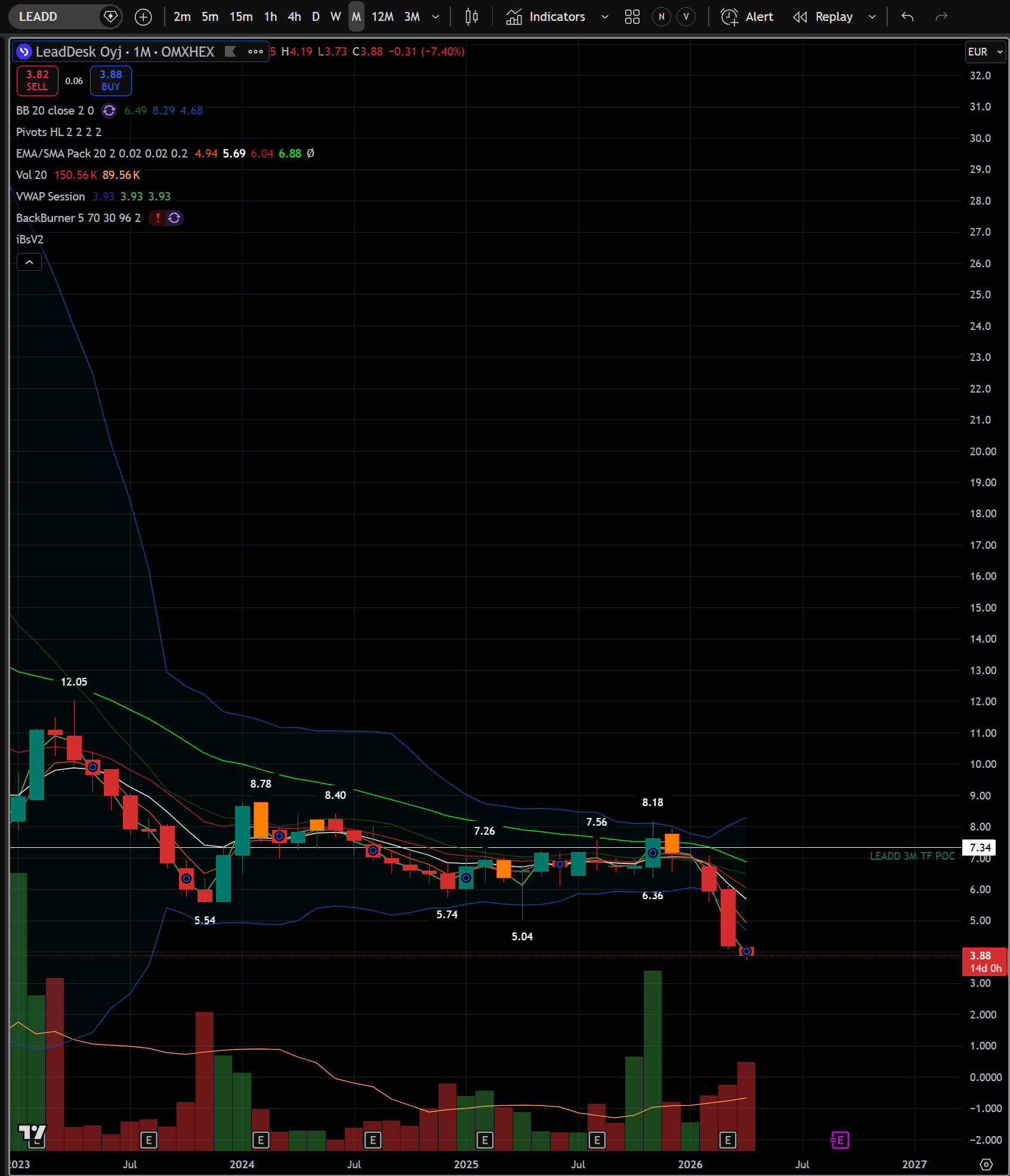Tap the 3.82 SELL button
The height and width of the screenshot is (1176, 1010).
[x=37, y=81]
